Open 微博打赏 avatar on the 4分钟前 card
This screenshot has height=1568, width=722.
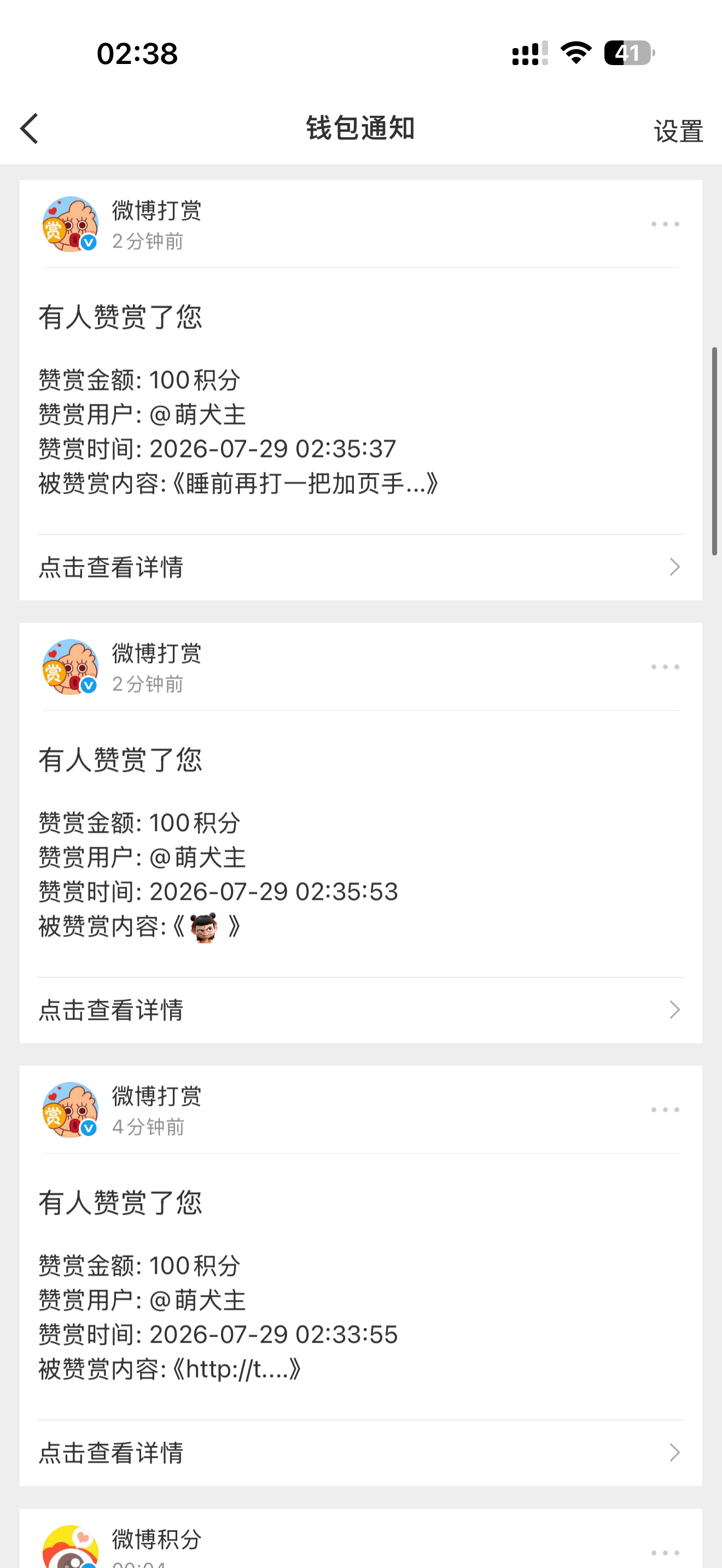71,1110
